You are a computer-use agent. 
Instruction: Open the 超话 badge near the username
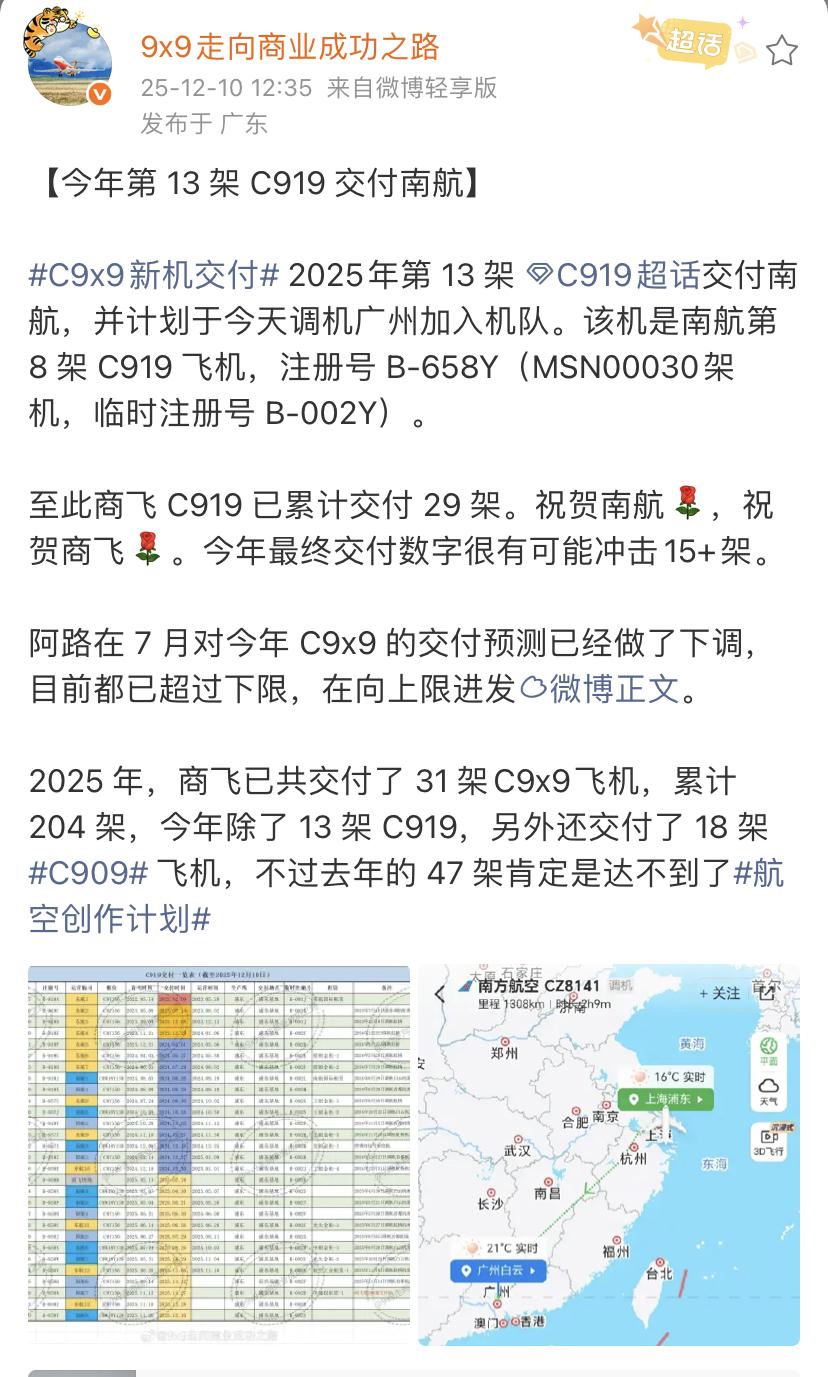tap(692, 45)
